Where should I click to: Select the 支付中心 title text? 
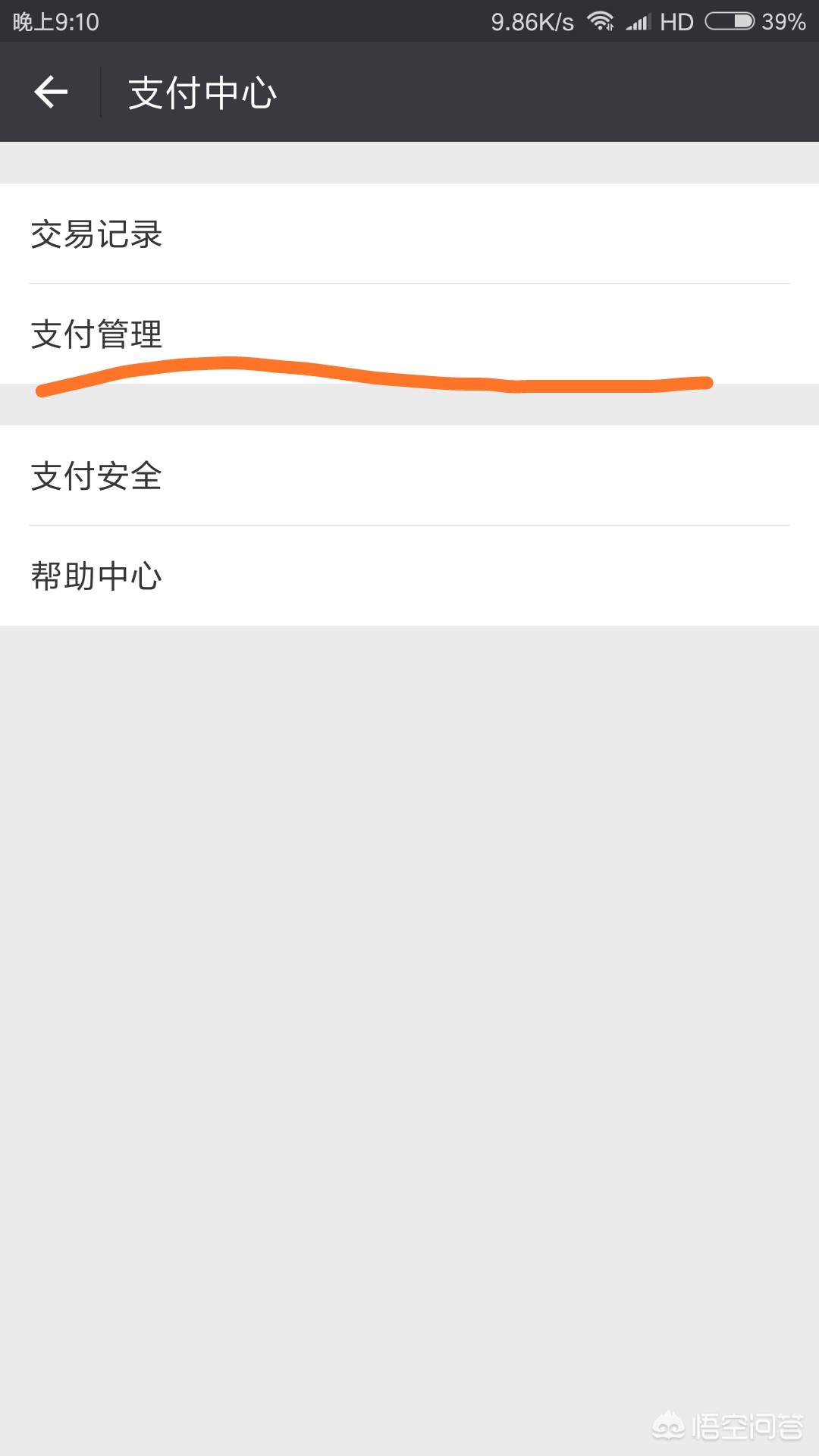click(x=202, y=91)
